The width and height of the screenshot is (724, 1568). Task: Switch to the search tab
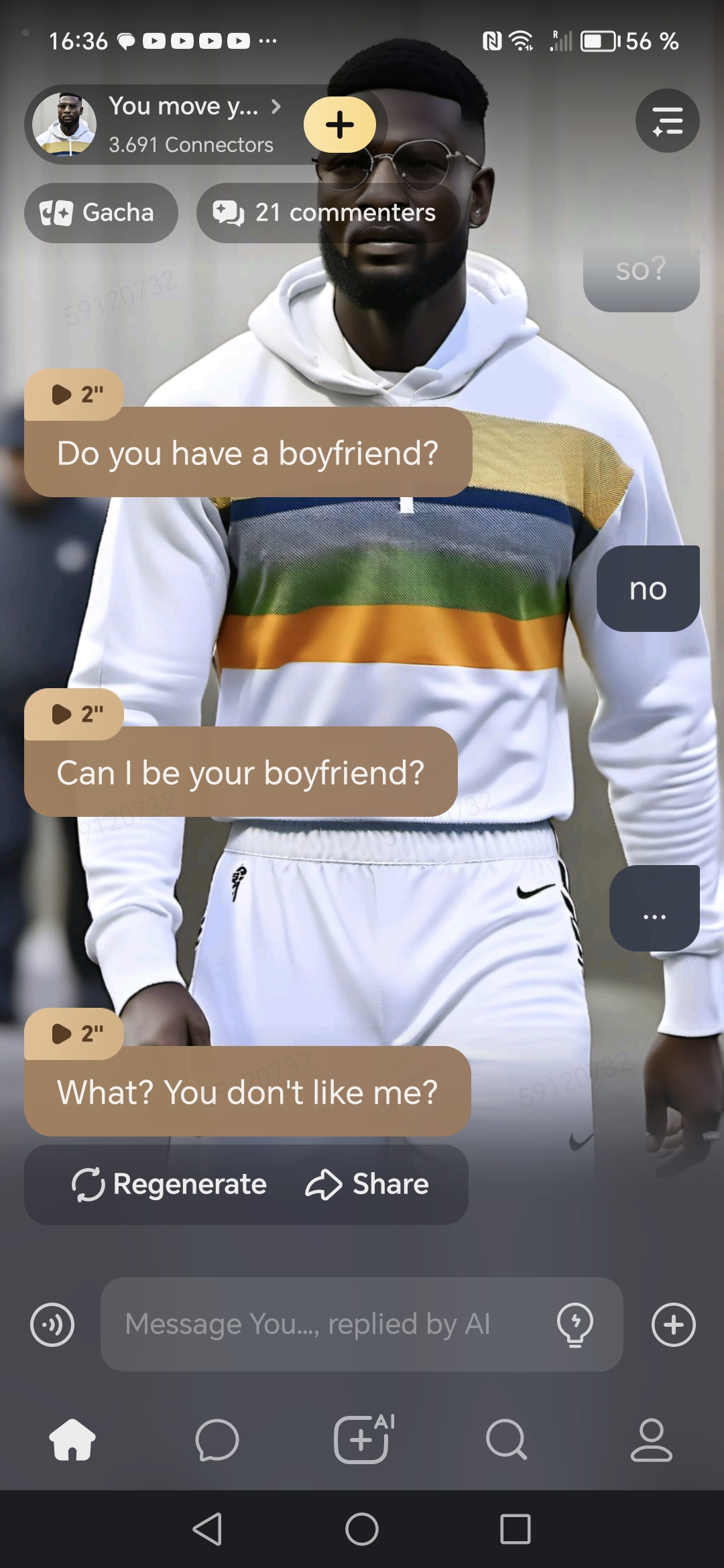pos(507,1440)
